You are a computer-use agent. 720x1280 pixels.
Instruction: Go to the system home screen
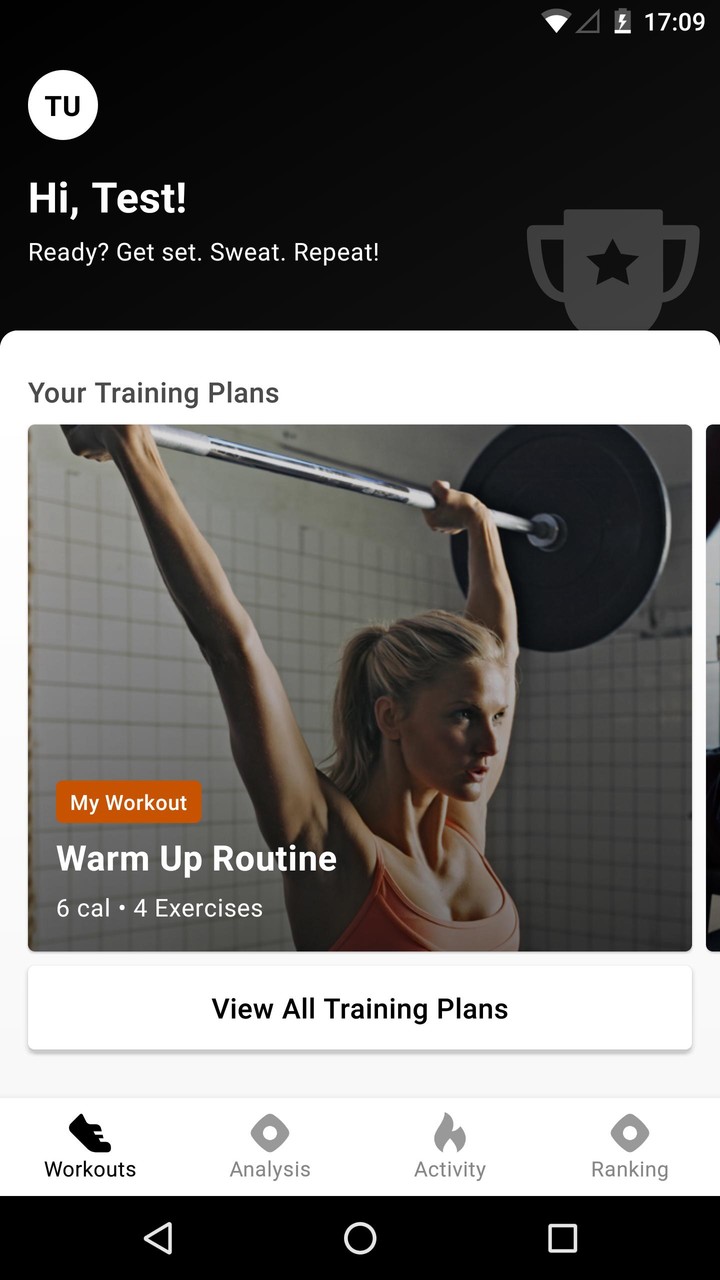pyautogui.click(x=360, y=1238)
